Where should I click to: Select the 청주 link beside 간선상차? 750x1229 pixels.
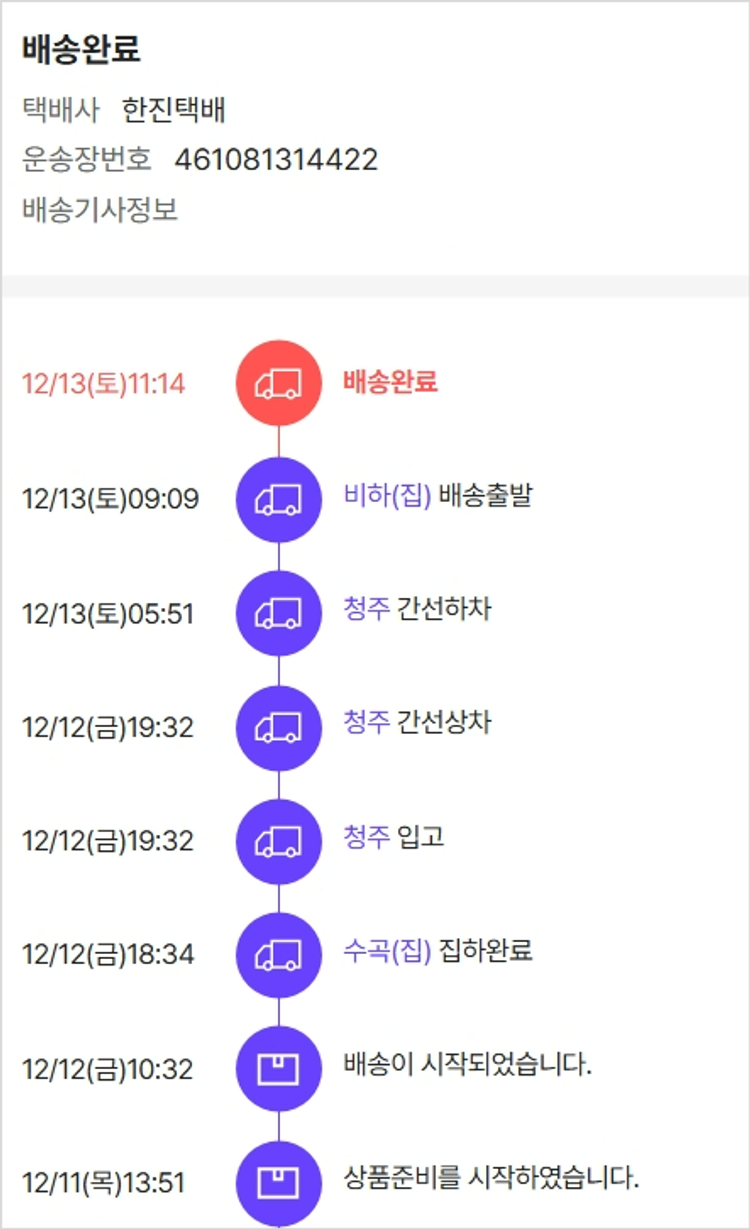tap(366, 722)
